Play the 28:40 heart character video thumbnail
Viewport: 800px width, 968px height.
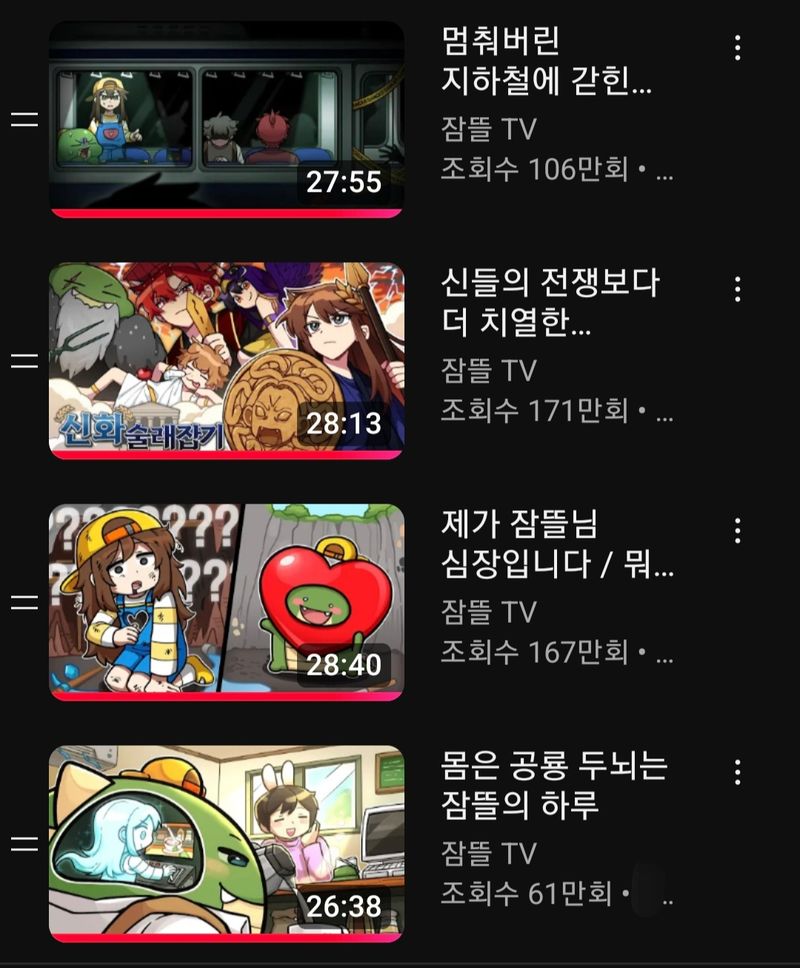226,601
